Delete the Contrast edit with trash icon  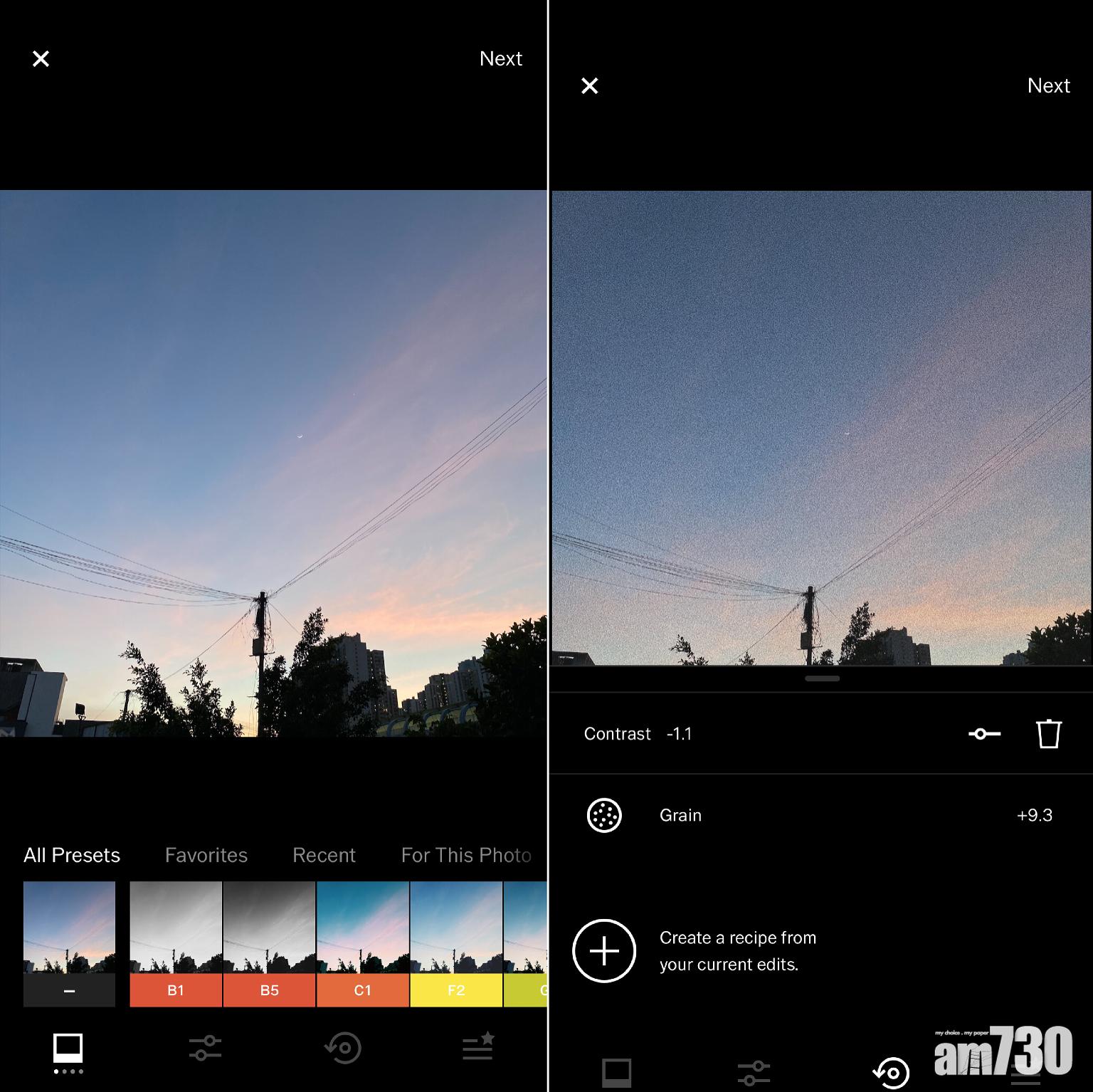click(x=1048, y=734)
